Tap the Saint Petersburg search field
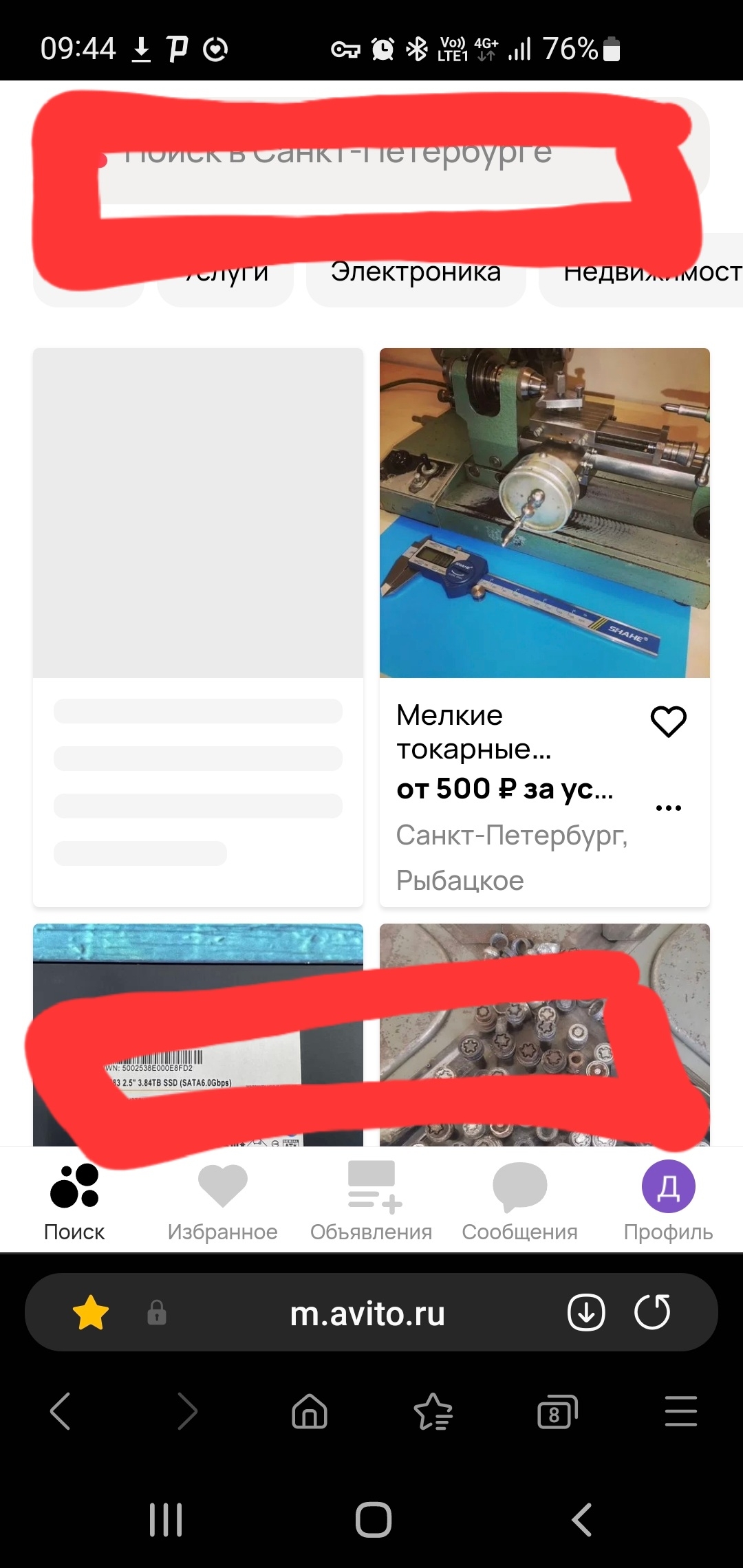743x1568 pixels. click(x=371, y=153)
